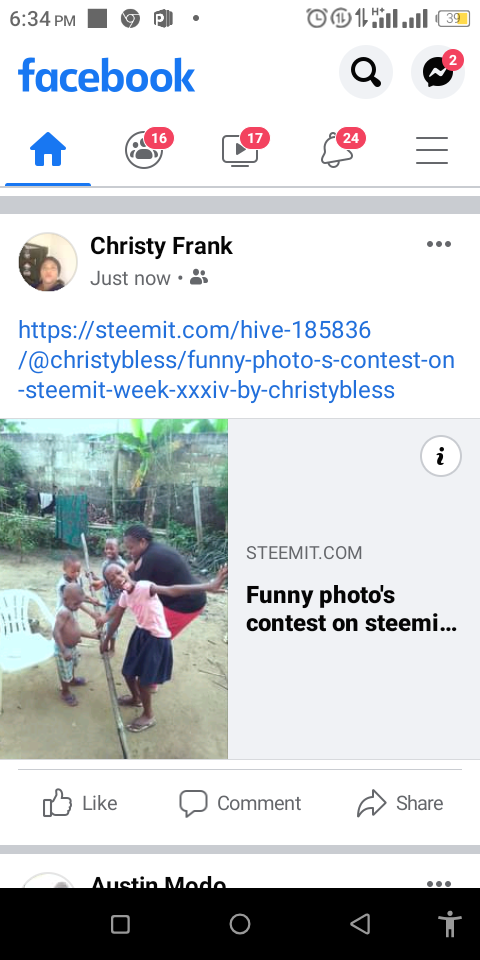Tap the link info icon
Viewport: 480px width, 960px height.
coord(441,456)
